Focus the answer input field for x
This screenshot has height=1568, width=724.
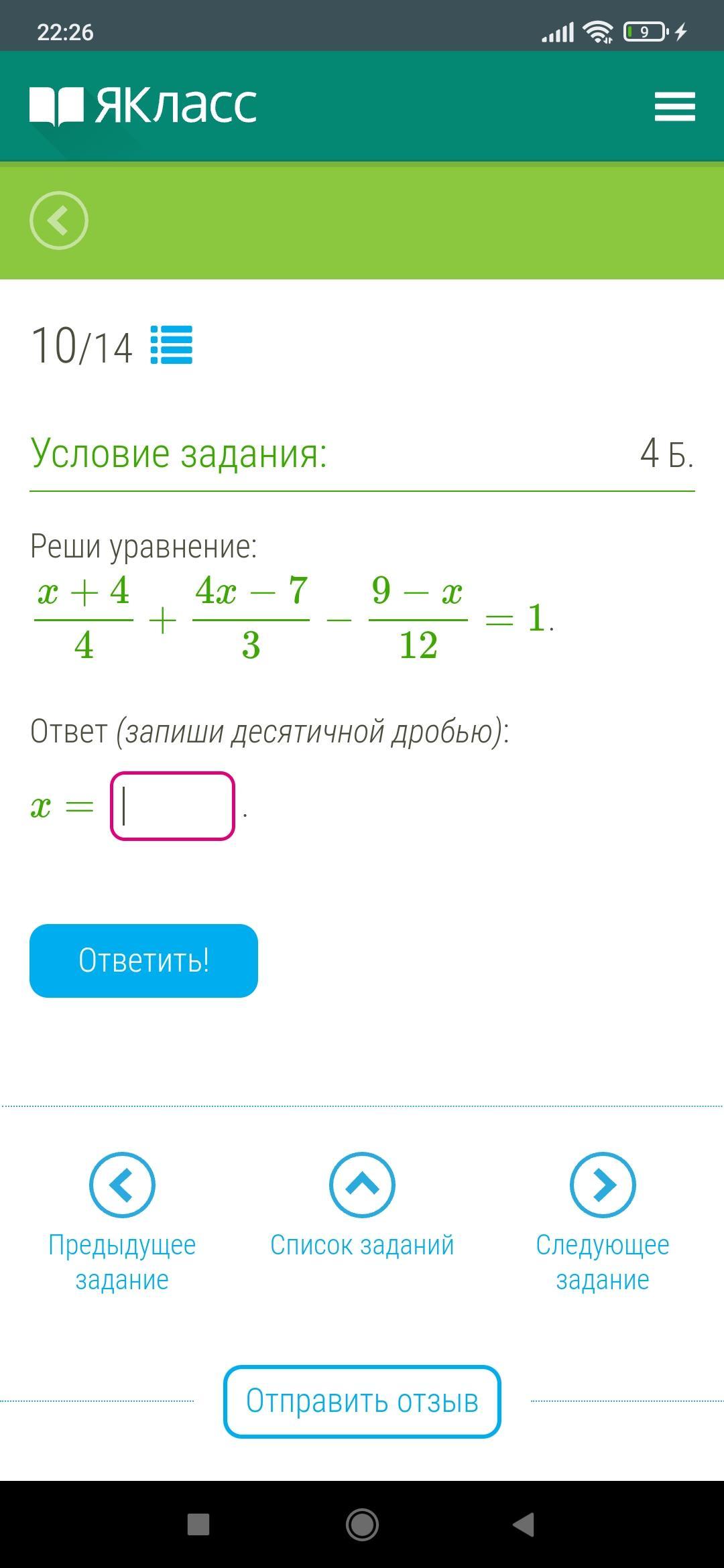(x=173, y=806)
